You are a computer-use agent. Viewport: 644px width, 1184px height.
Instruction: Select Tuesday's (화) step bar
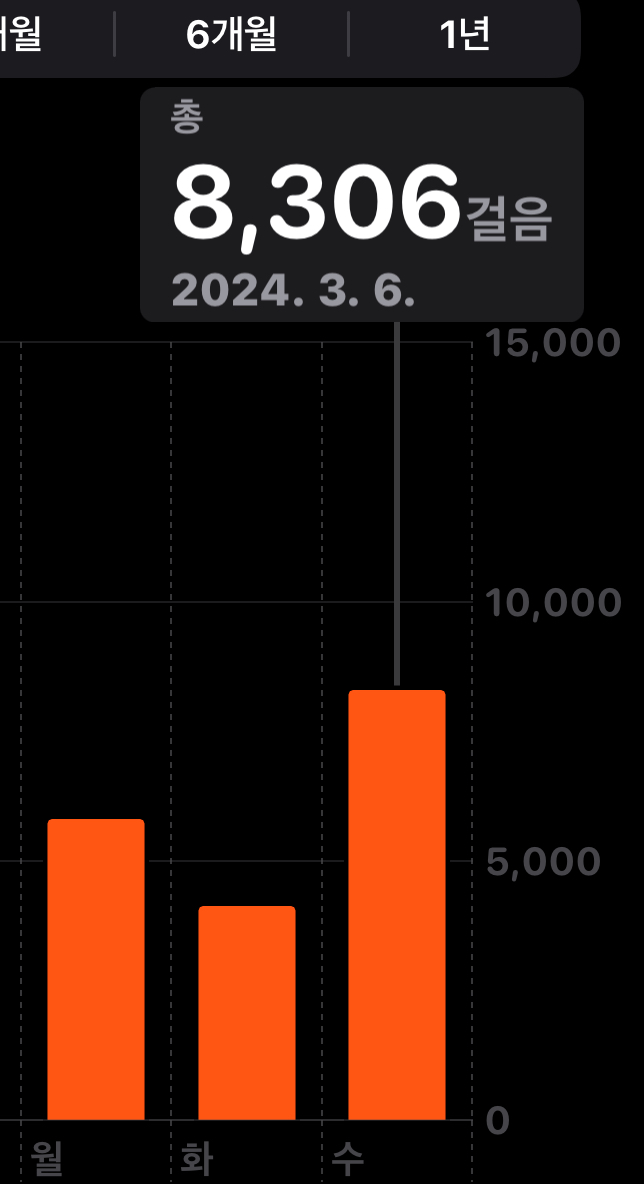247,1012
